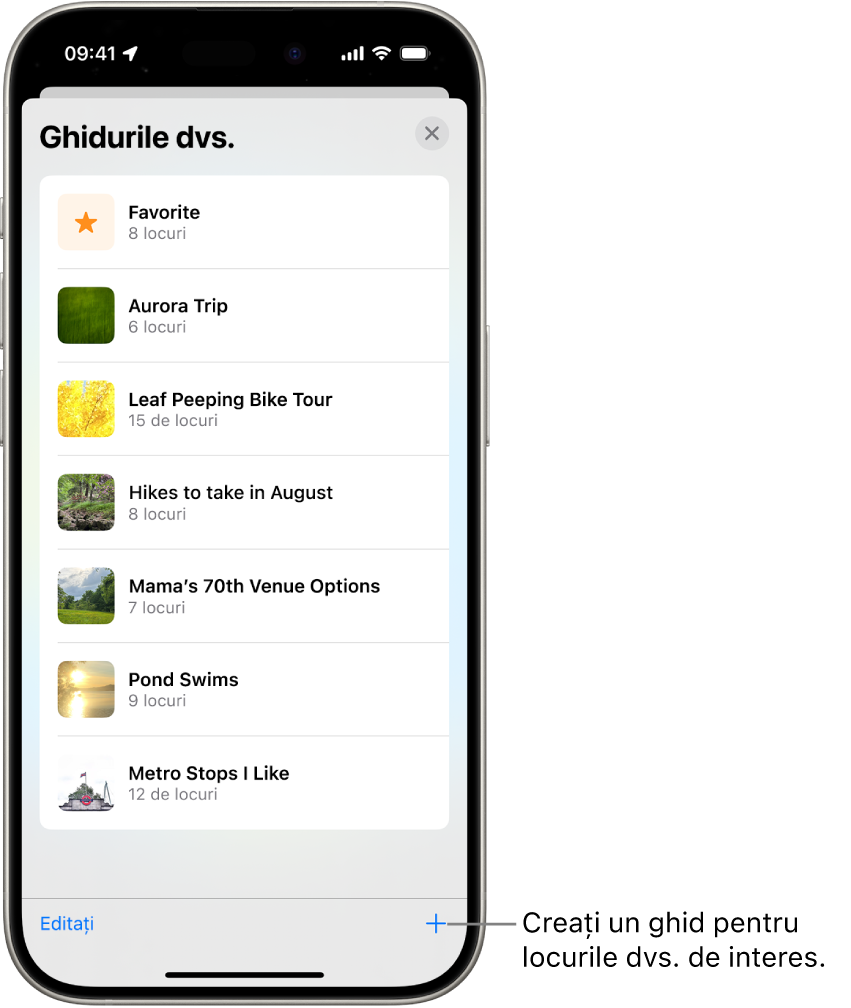The height and width of the screenshot is (1008, 851).
Task: Open the Aurora Trip guide
Action: (244, 315)
